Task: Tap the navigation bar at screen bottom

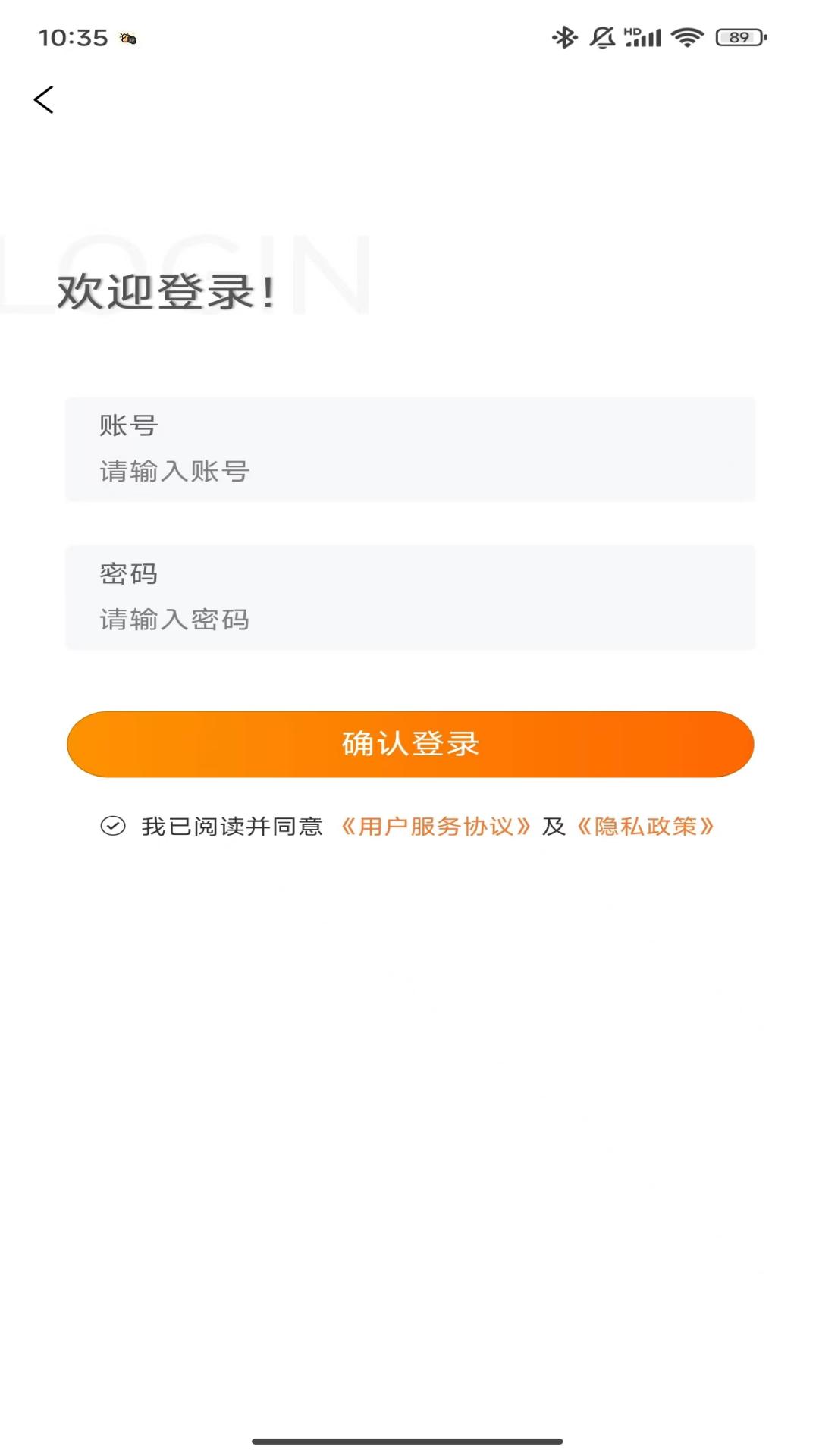Action: click(x=409, y=1439)
